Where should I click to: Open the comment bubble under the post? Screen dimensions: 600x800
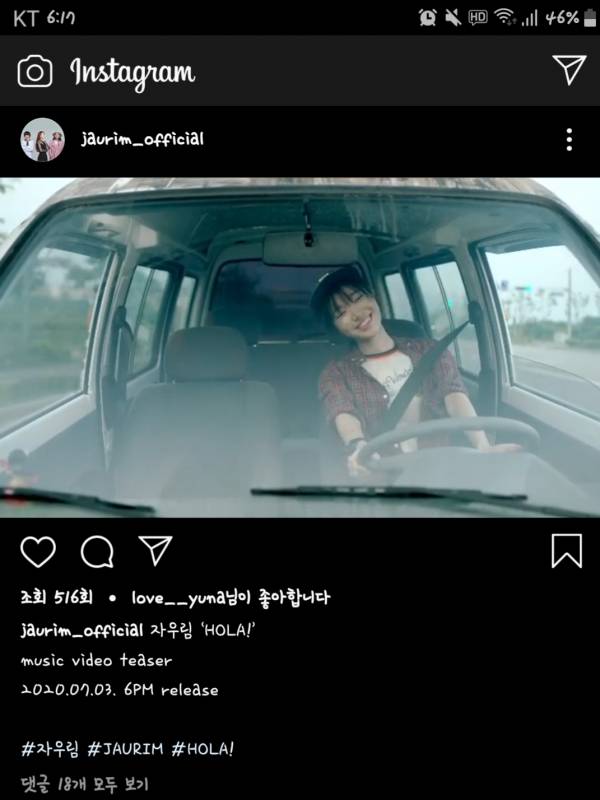tap(97, 551)
